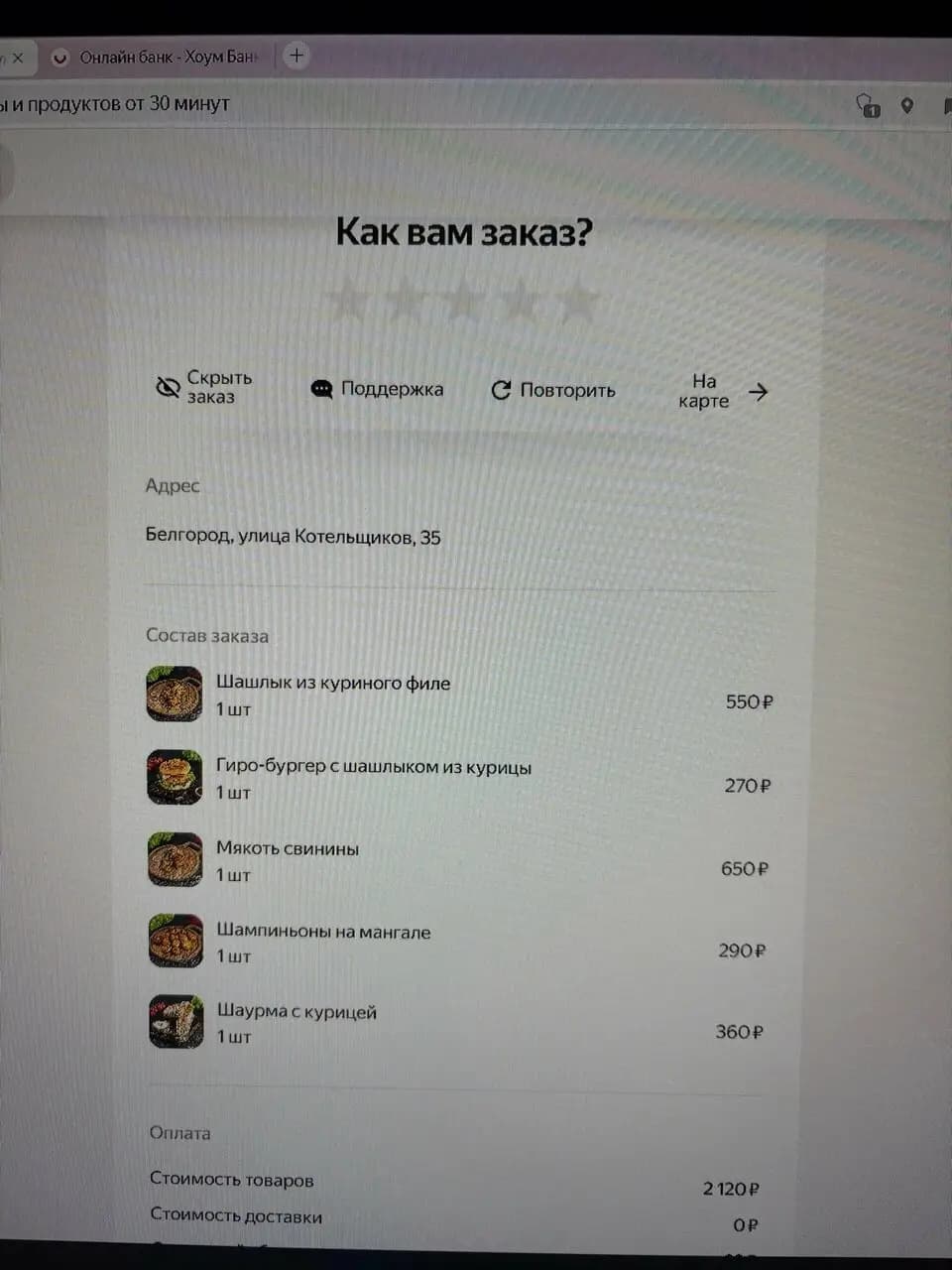This screenshot has width=952, height=1270.
Task: Open Гиро-бургер с шашлыком из курицы item
Action: [373, 767]
